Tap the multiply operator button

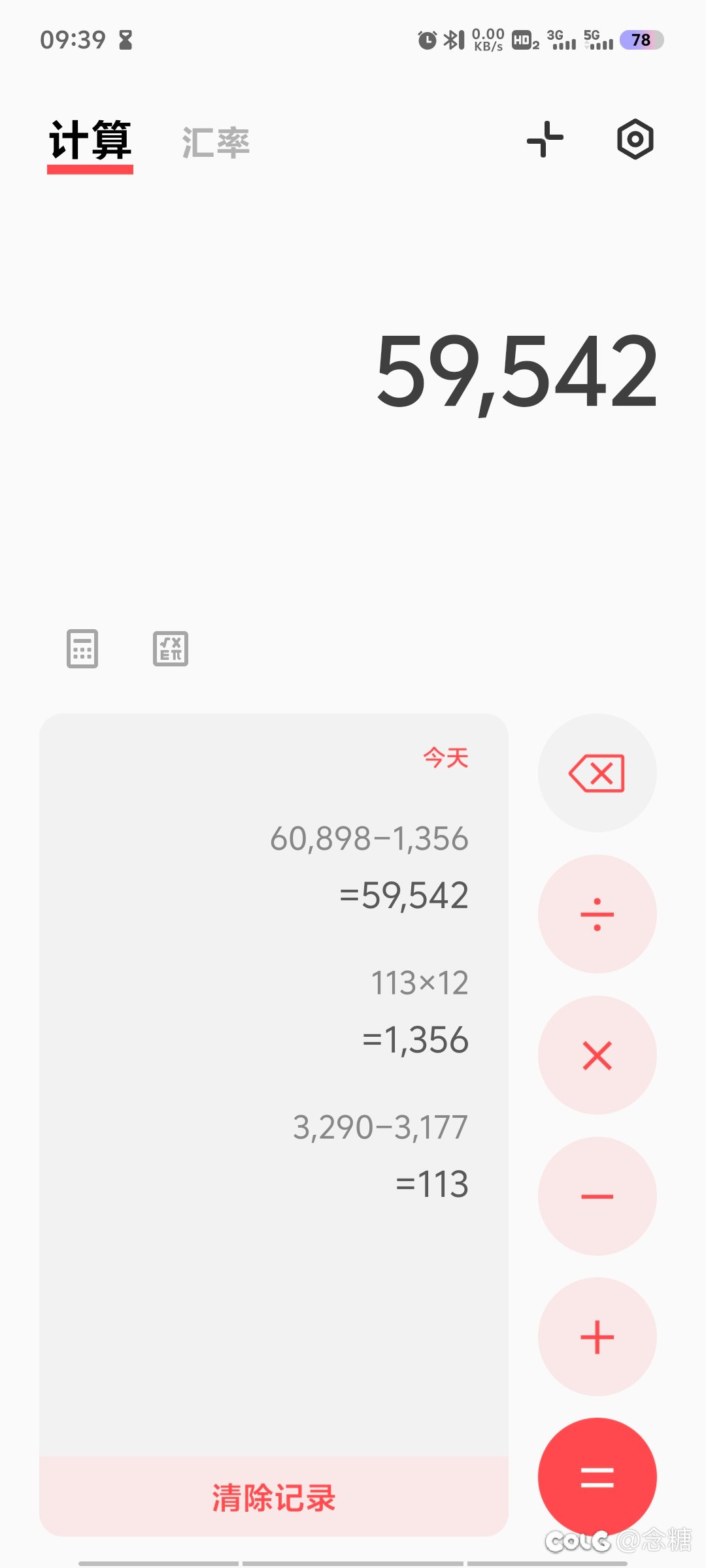[x=597, y=1055]
